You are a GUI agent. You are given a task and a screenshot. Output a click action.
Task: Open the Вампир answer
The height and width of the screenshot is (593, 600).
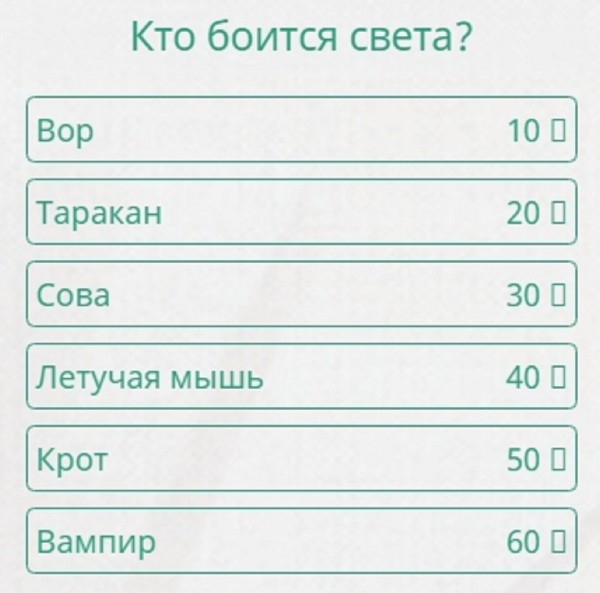point(301,541)
